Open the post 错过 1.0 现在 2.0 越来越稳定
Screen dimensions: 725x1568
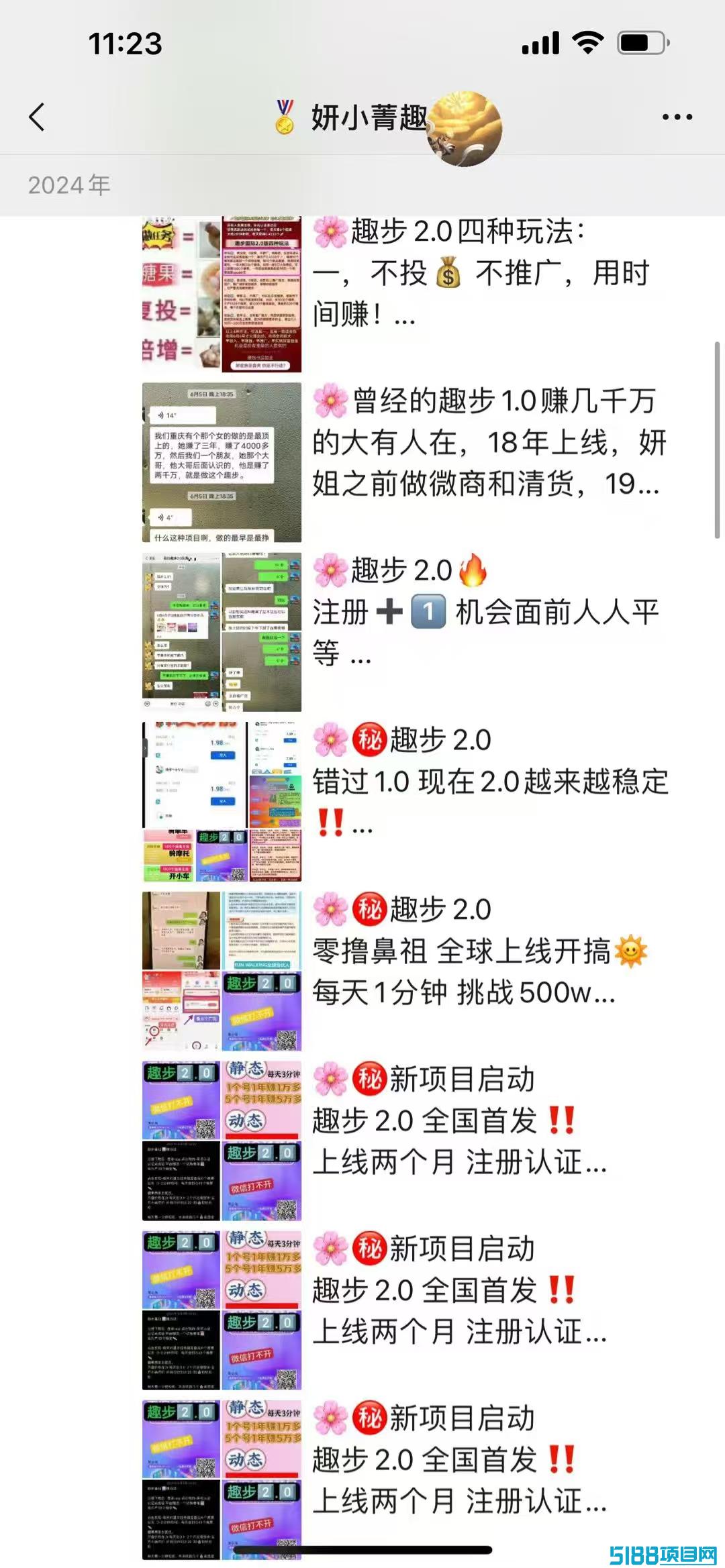point(490,782)
